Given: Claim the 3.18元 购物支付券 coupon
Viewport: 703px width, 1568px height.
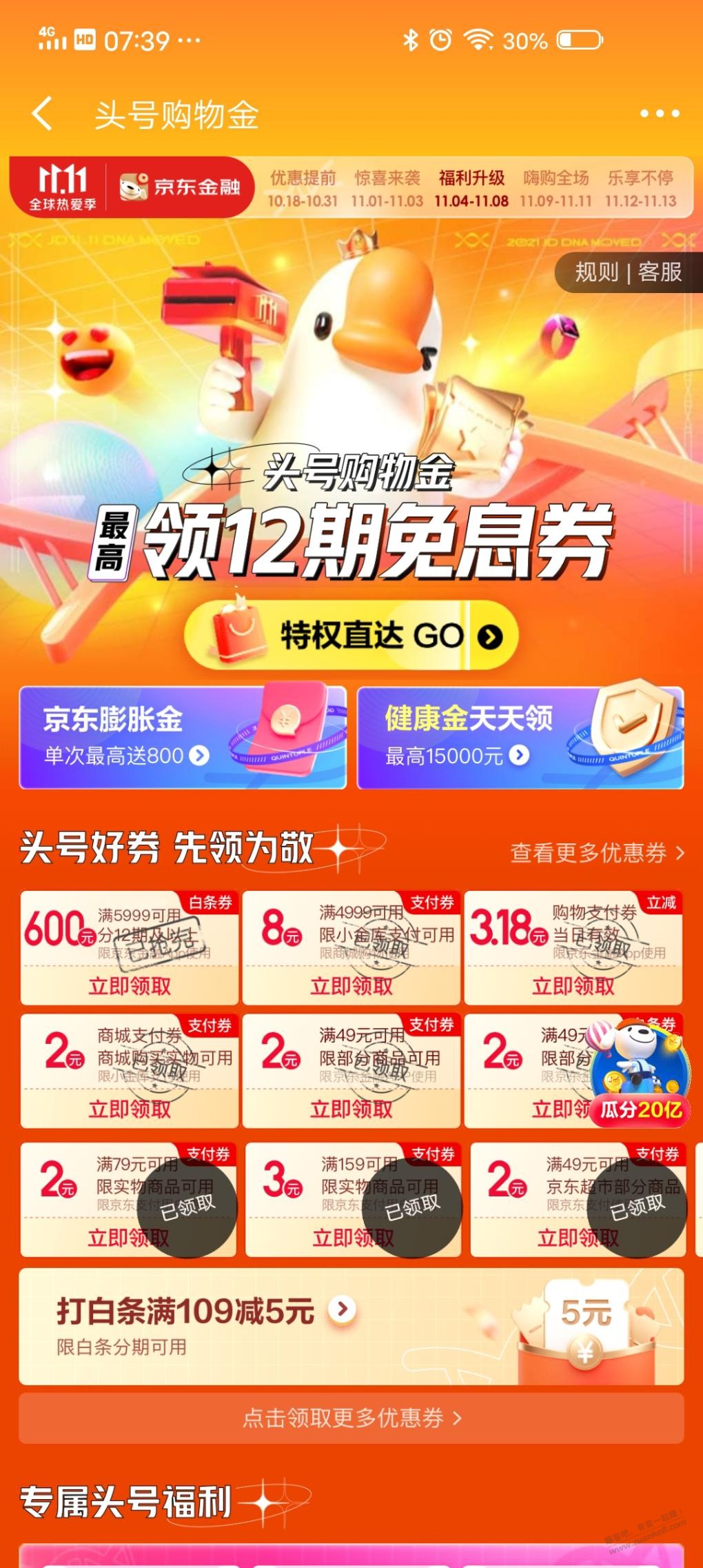Looking at the screenshot, I should coord(573,986).
